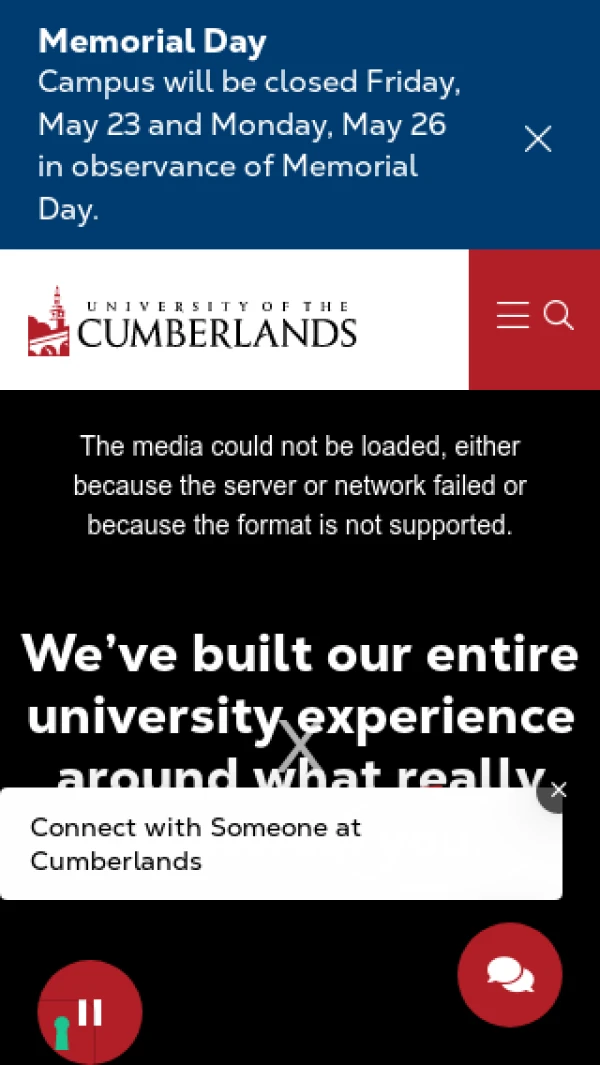Dismiss the Memorial Day announcement banner
Screen dimensions: 600x1065
[537, 139]
